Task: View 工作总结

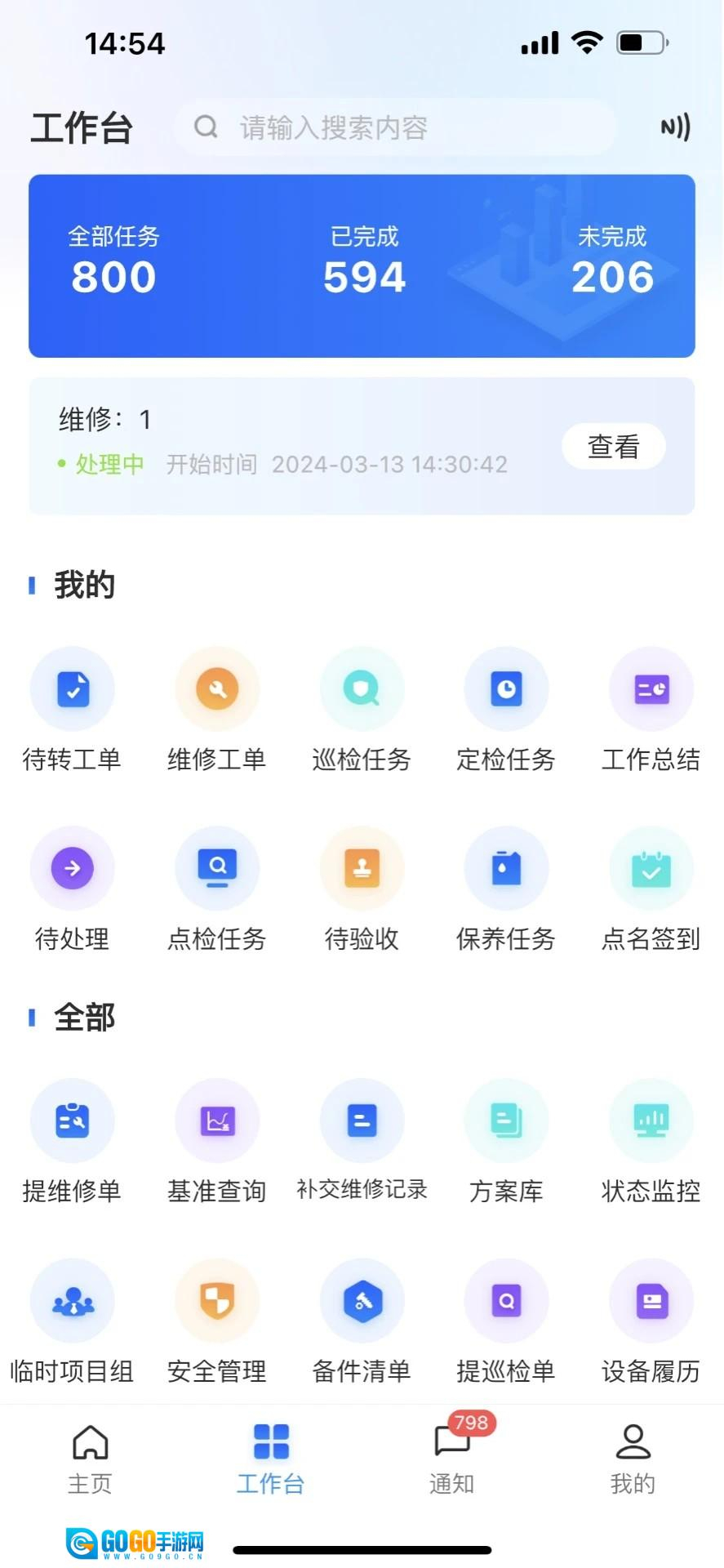Action: 651,689
